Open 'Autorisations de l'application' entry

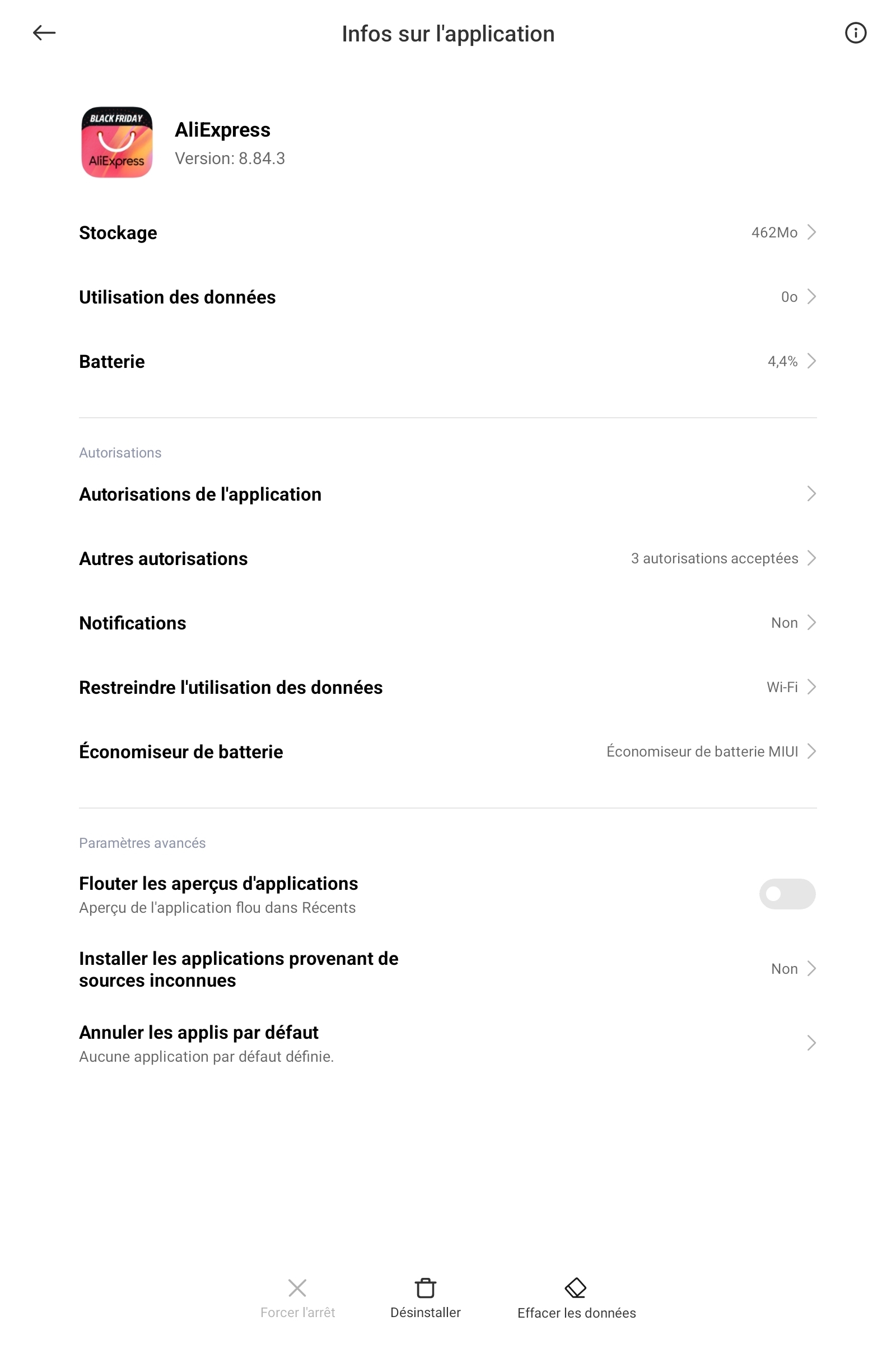(x=448, y=494)
